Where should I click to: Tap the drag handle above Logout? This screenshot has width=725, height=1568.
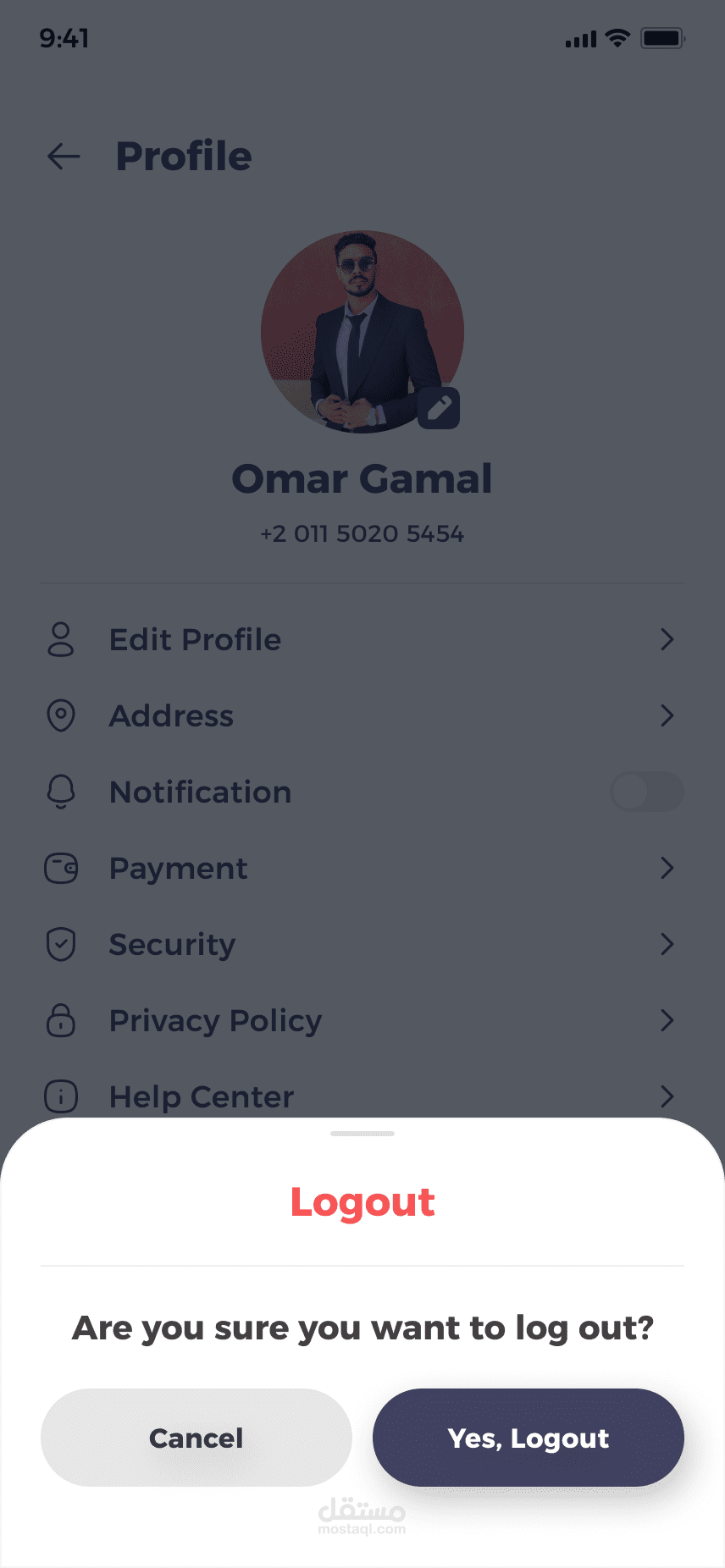click(362, 1133)
